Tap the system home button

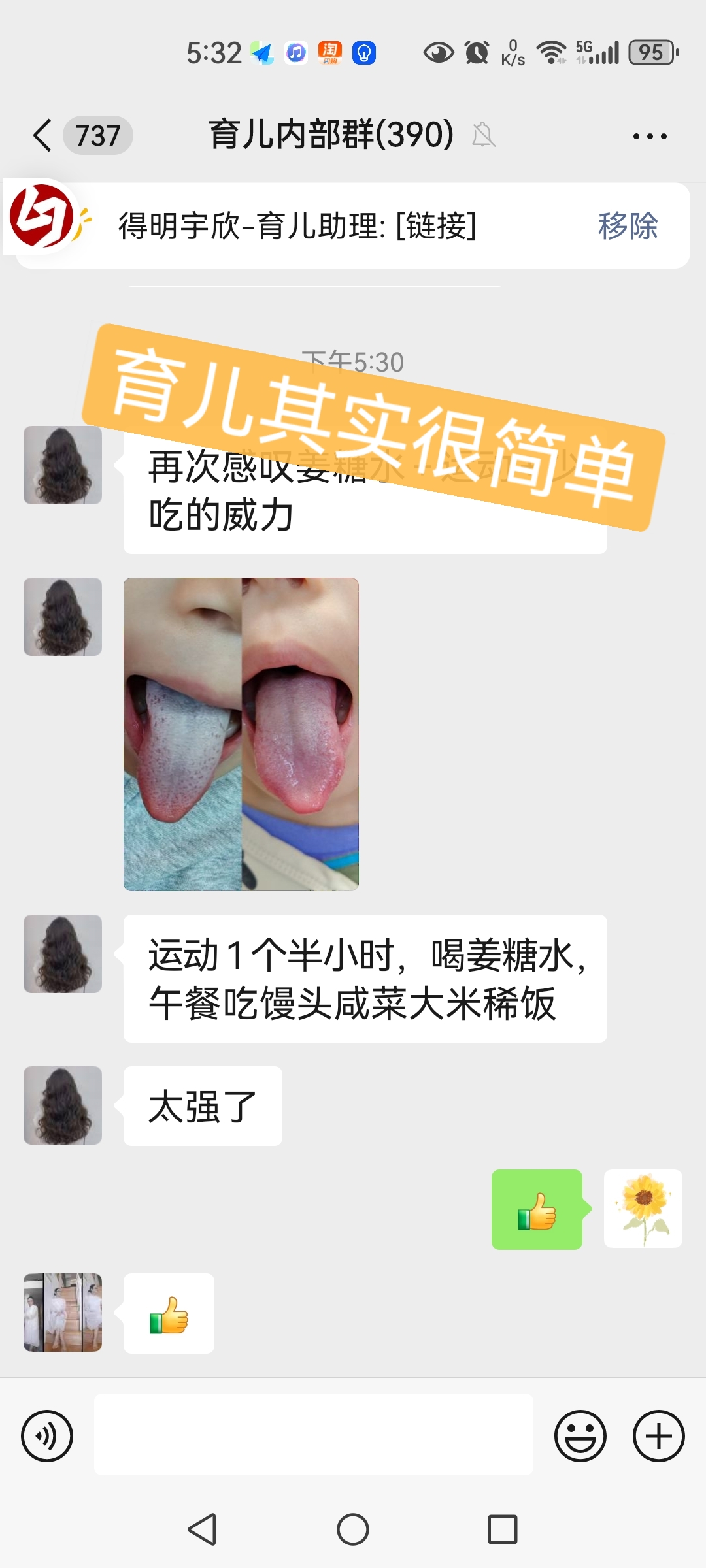coord(353,1529)
